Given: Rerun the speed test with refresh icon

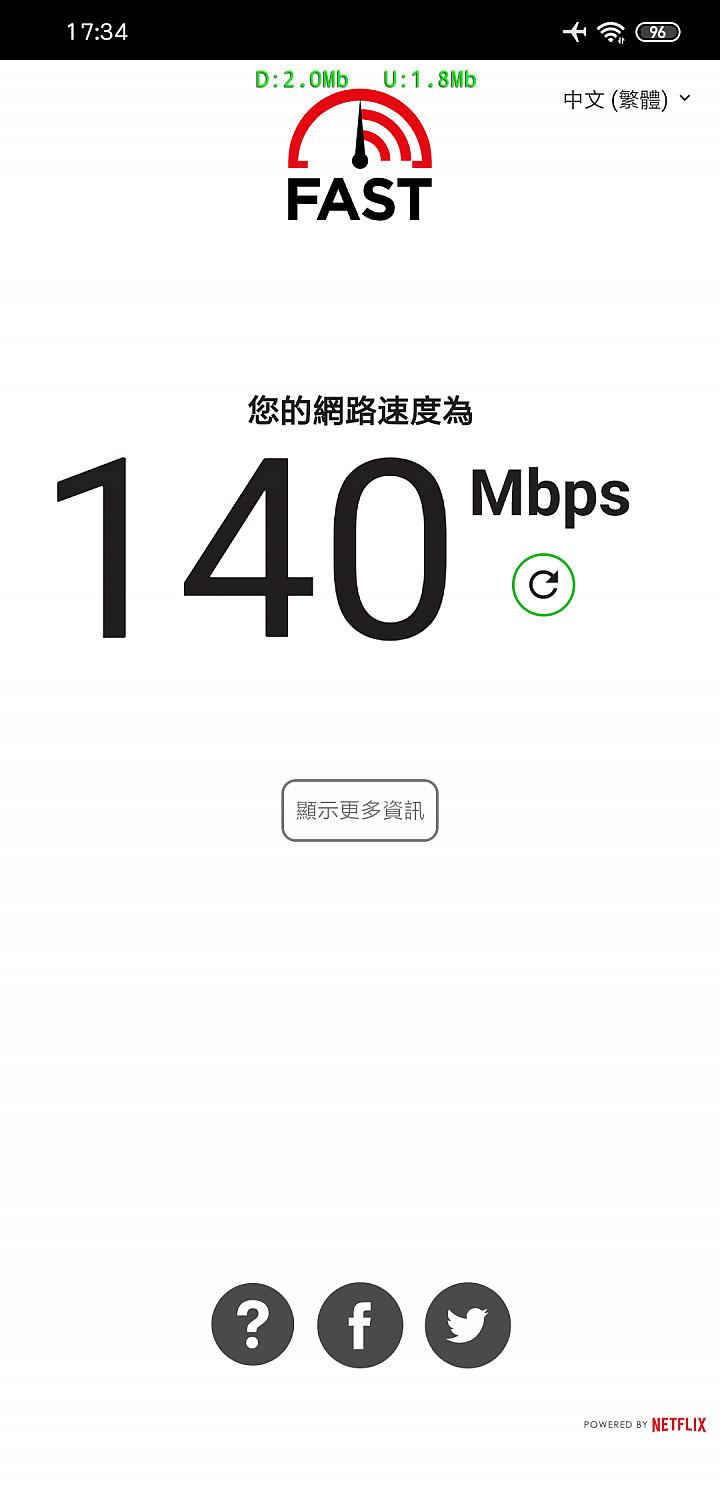Looking at the screenshot, I should coord(543,585).
